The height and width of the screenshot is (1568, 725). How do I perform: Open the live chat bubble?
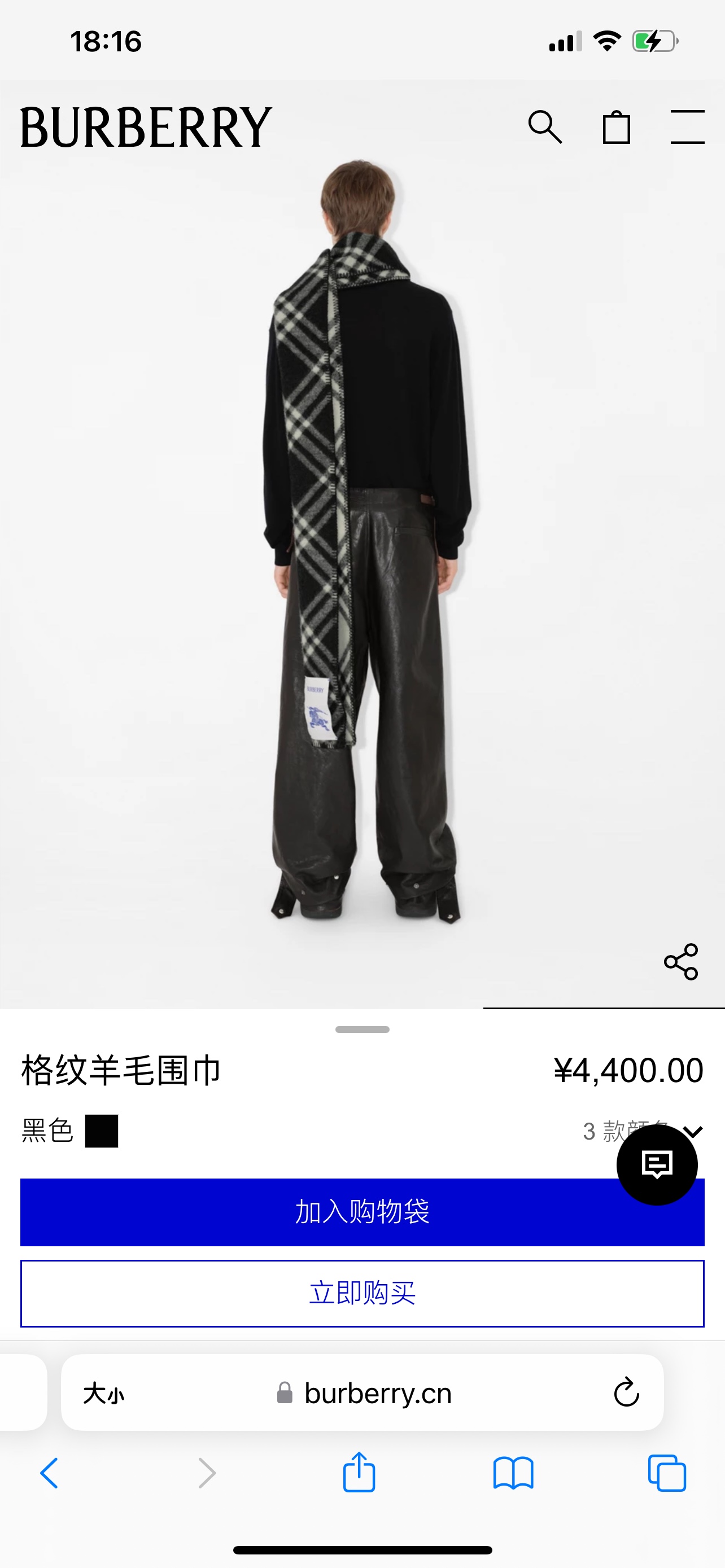[x=657, y=1164]
